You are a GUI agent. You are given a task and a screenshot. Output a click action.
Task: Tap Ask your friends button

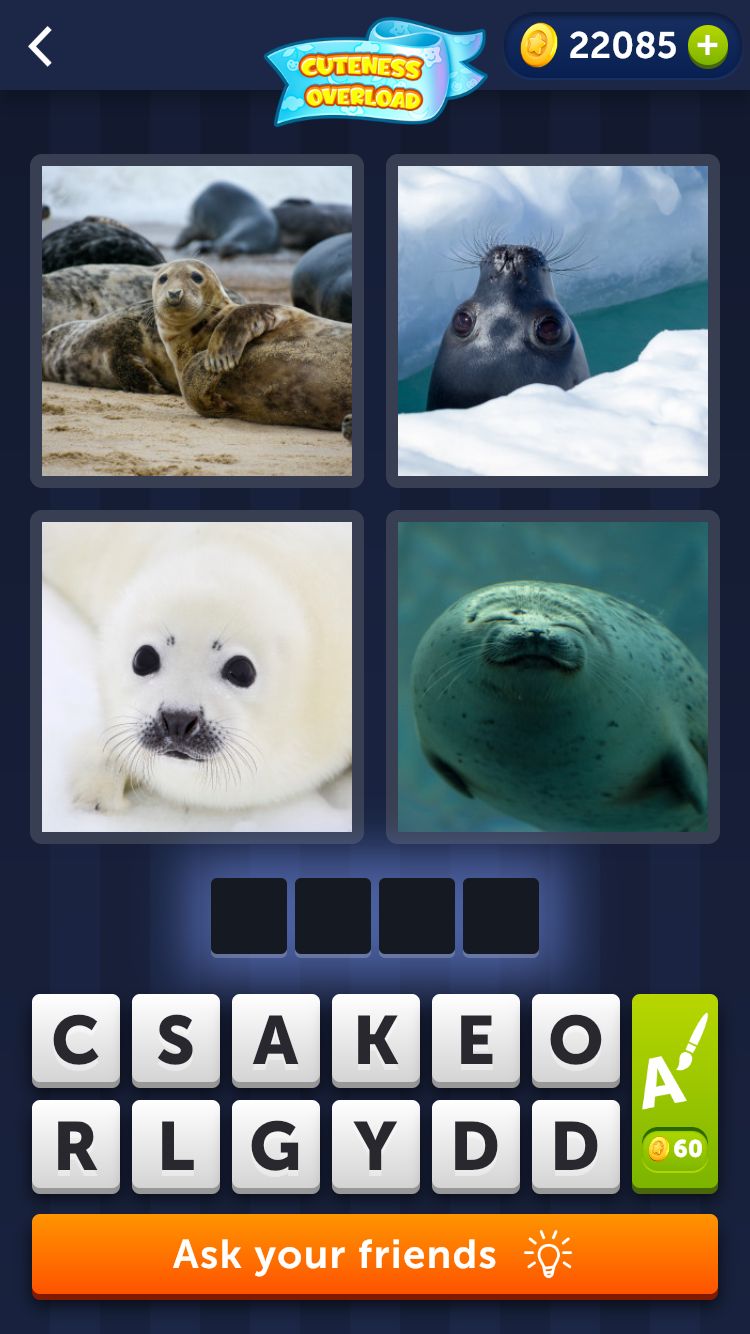375,1257
